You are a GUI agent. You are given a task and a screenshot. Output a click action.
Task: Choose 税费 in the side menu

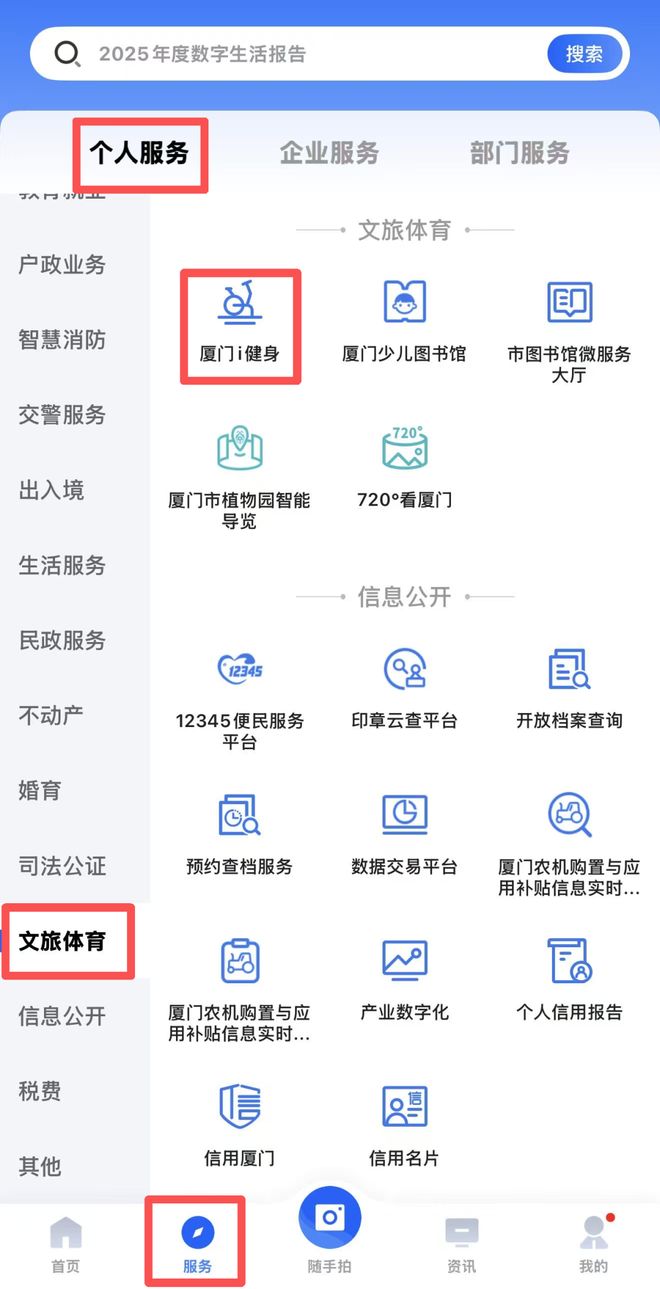point(40,1091)
